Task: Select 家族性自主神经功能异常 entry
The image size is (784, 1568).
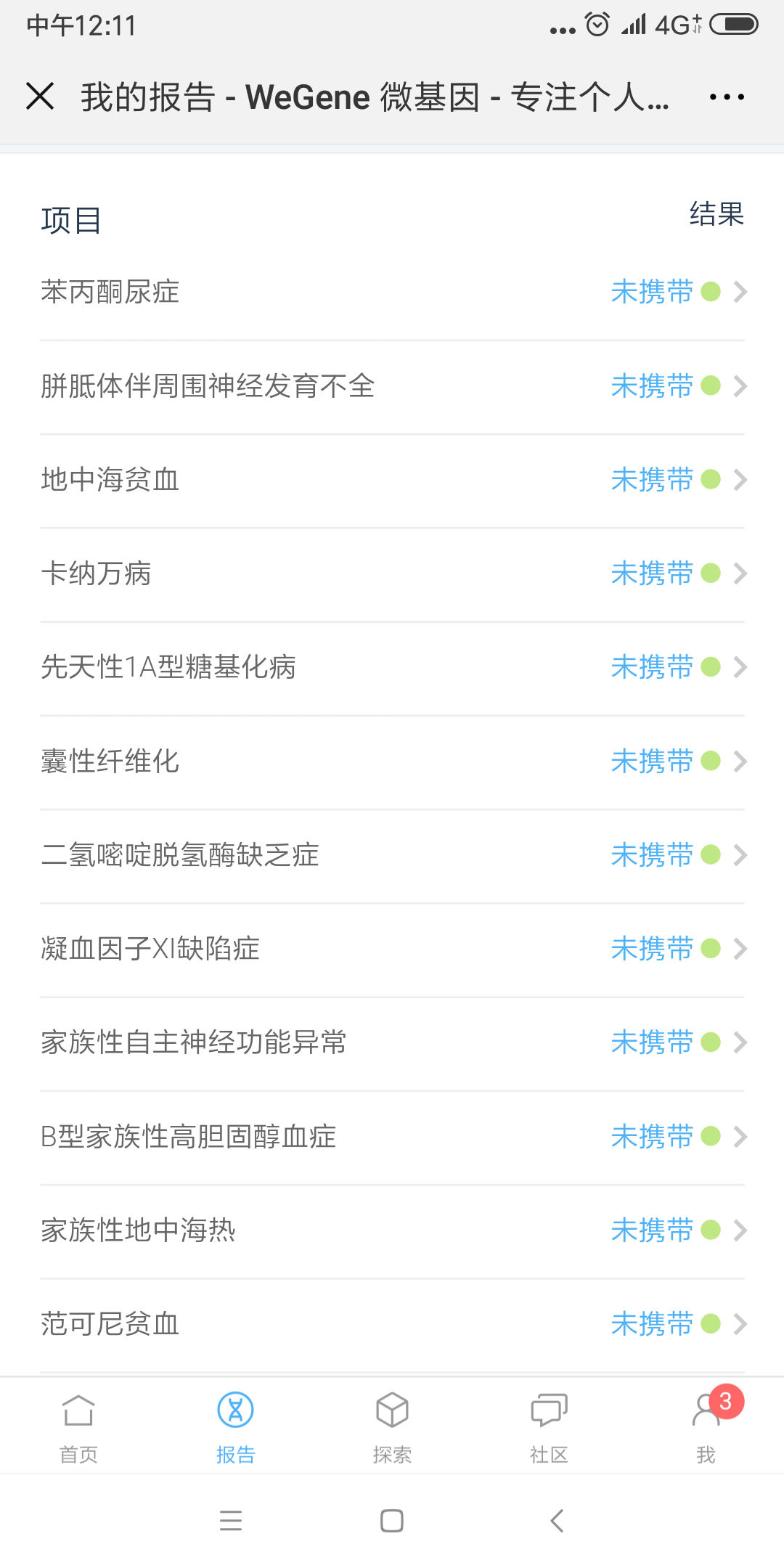Action: coord(392,1043)
